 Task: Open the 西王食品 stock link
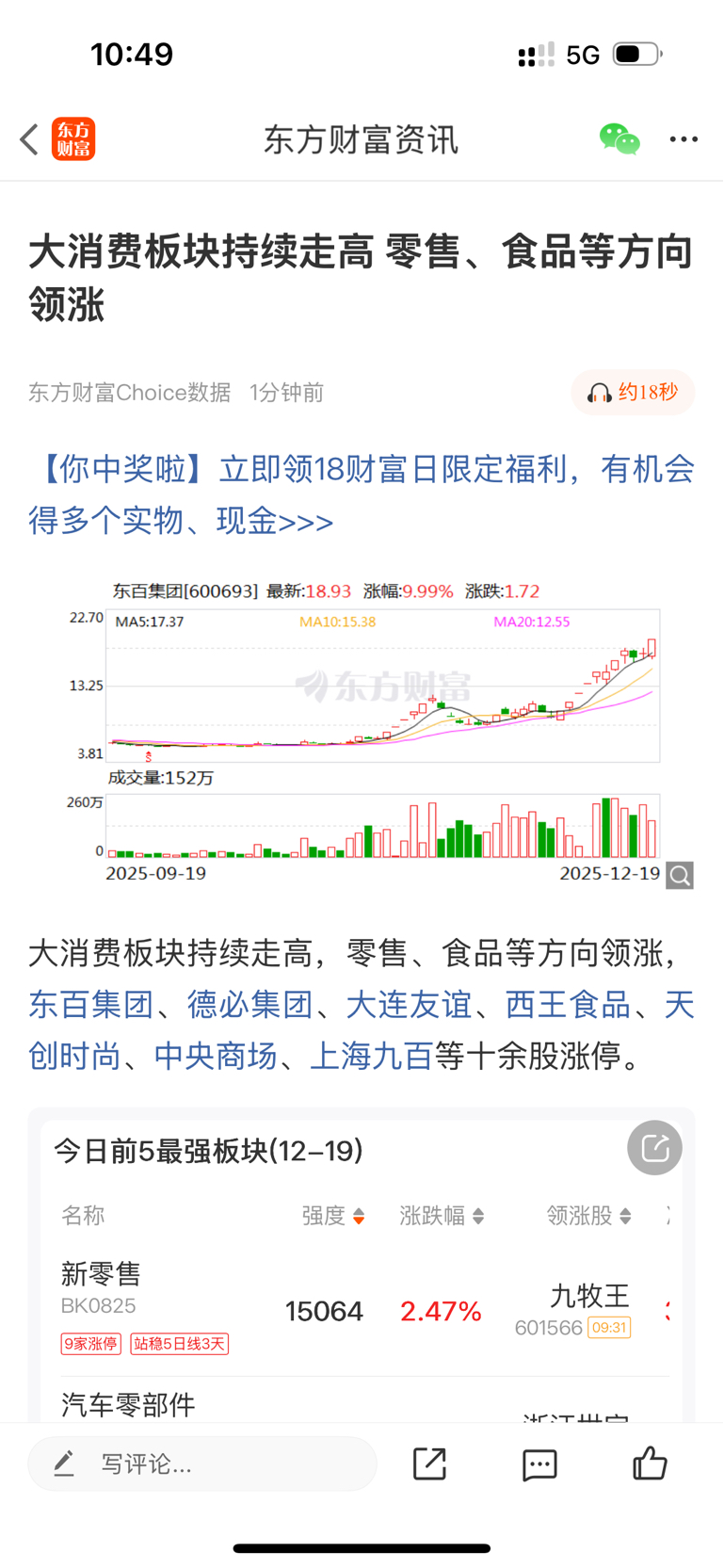pos(568,1005)
